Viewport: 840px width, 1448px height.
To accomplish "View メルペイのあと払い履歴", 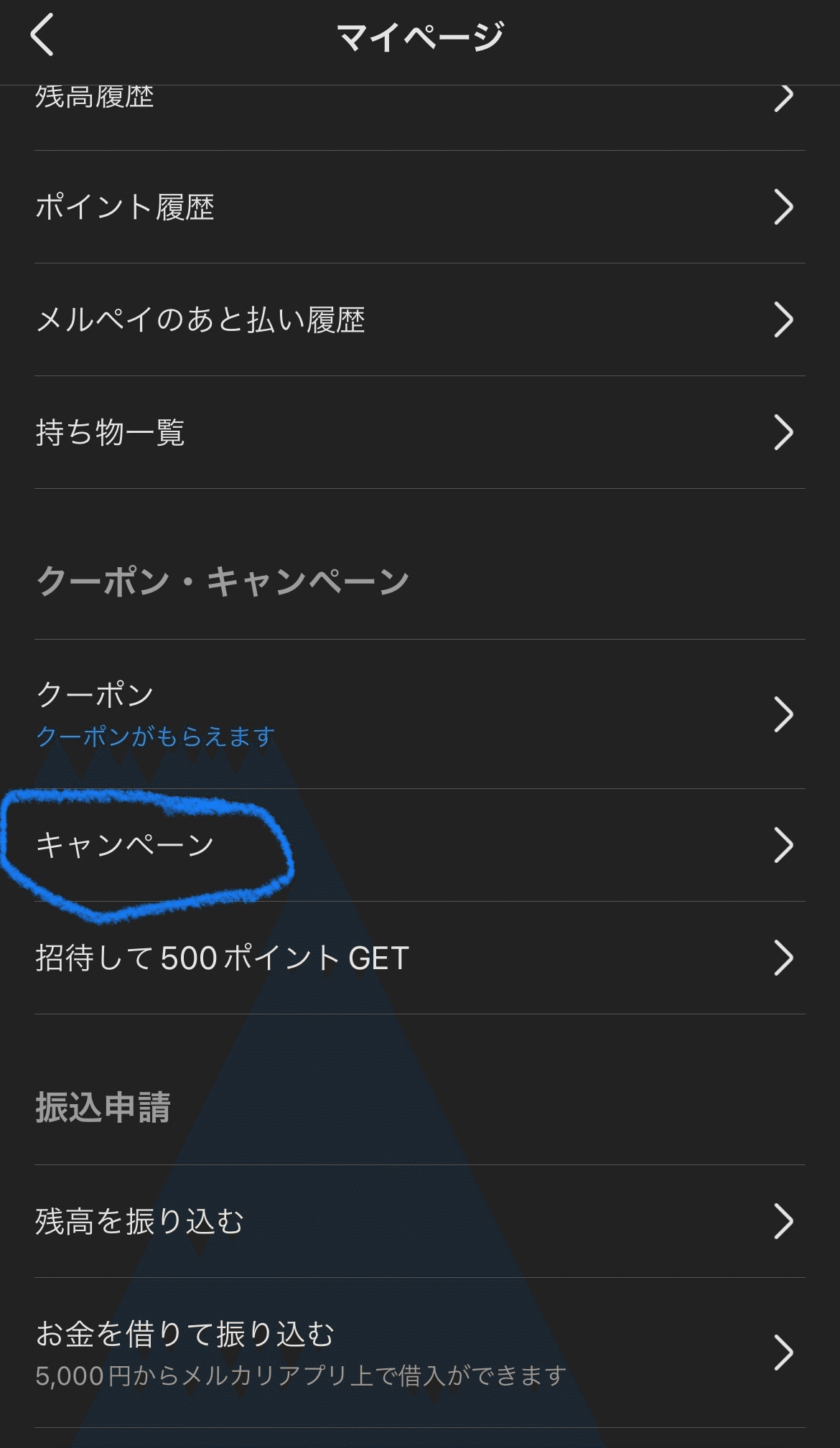I will [419, 319].
